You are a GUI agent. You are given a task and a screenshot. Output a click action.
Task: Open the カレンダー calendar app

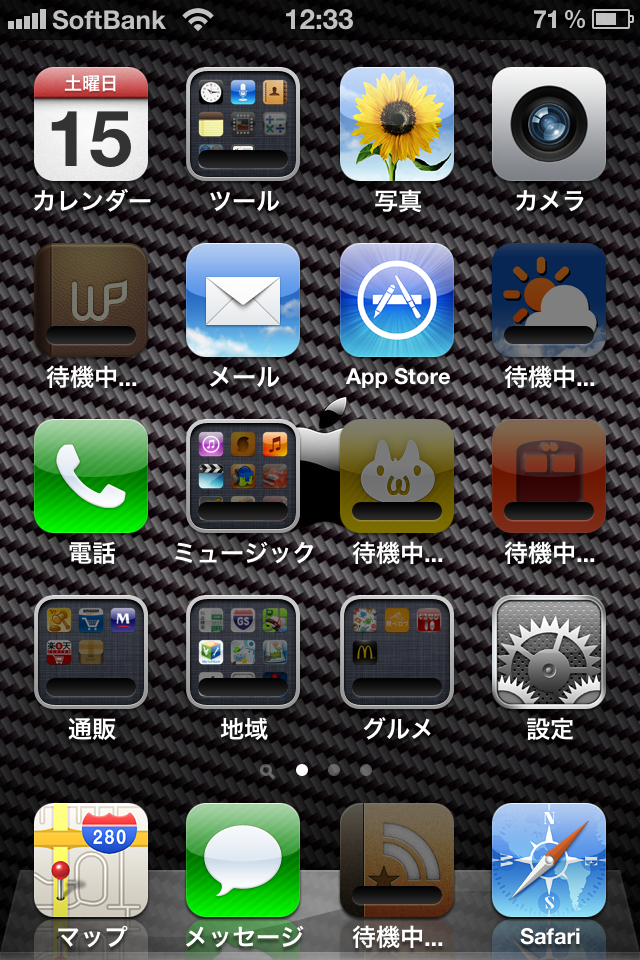click(91, 124)
